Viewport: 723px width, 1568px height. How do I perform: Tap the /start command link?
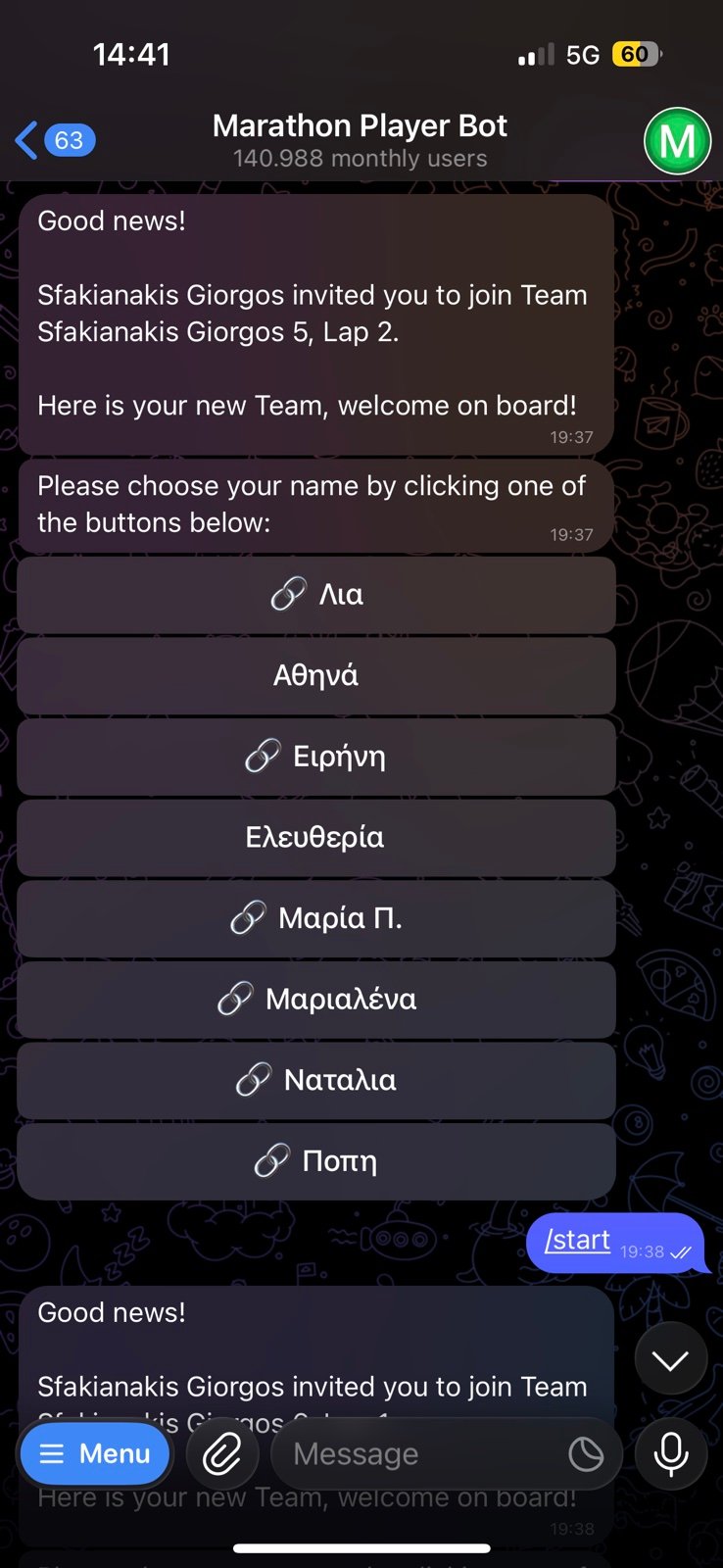coord(578,1240)
